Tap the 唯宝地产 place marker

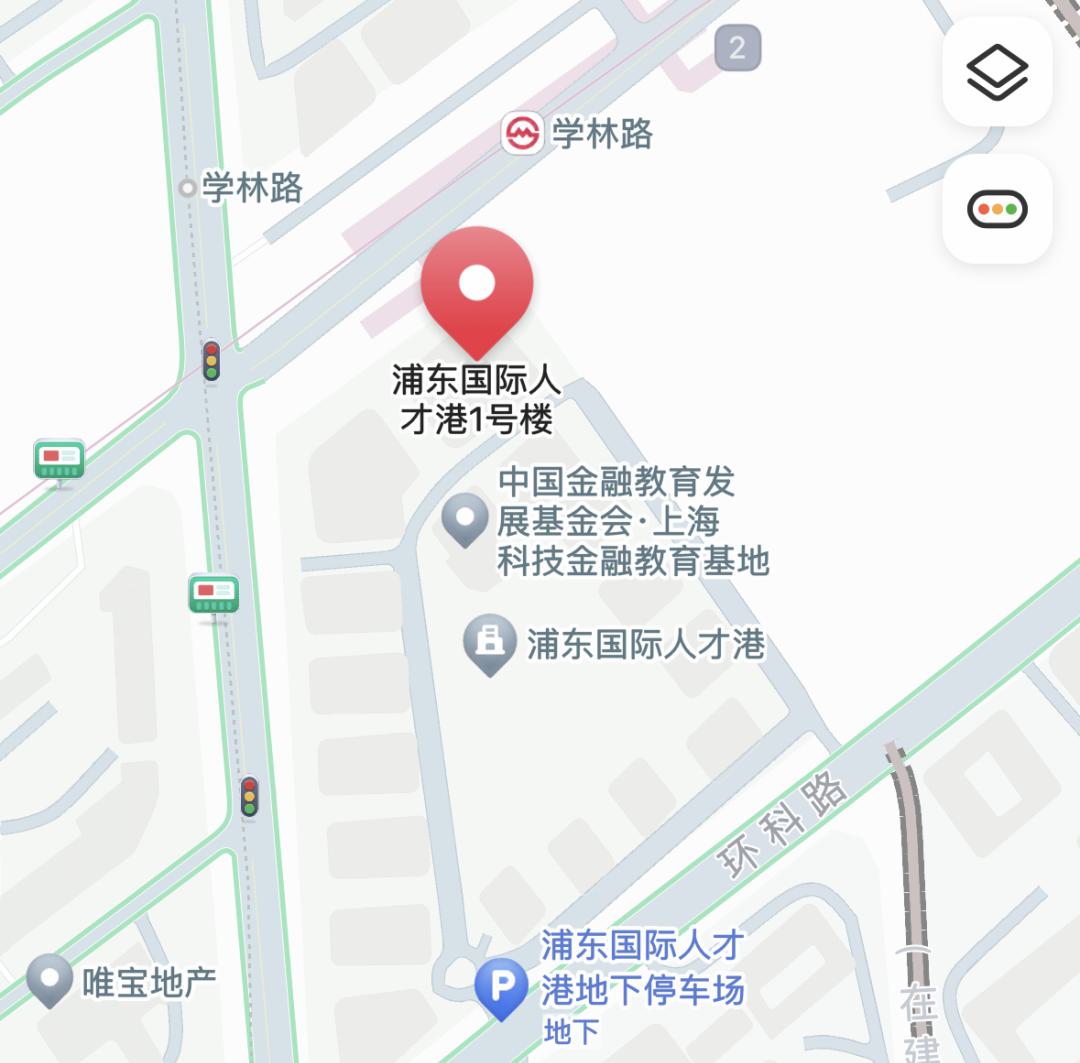(49, 978)
